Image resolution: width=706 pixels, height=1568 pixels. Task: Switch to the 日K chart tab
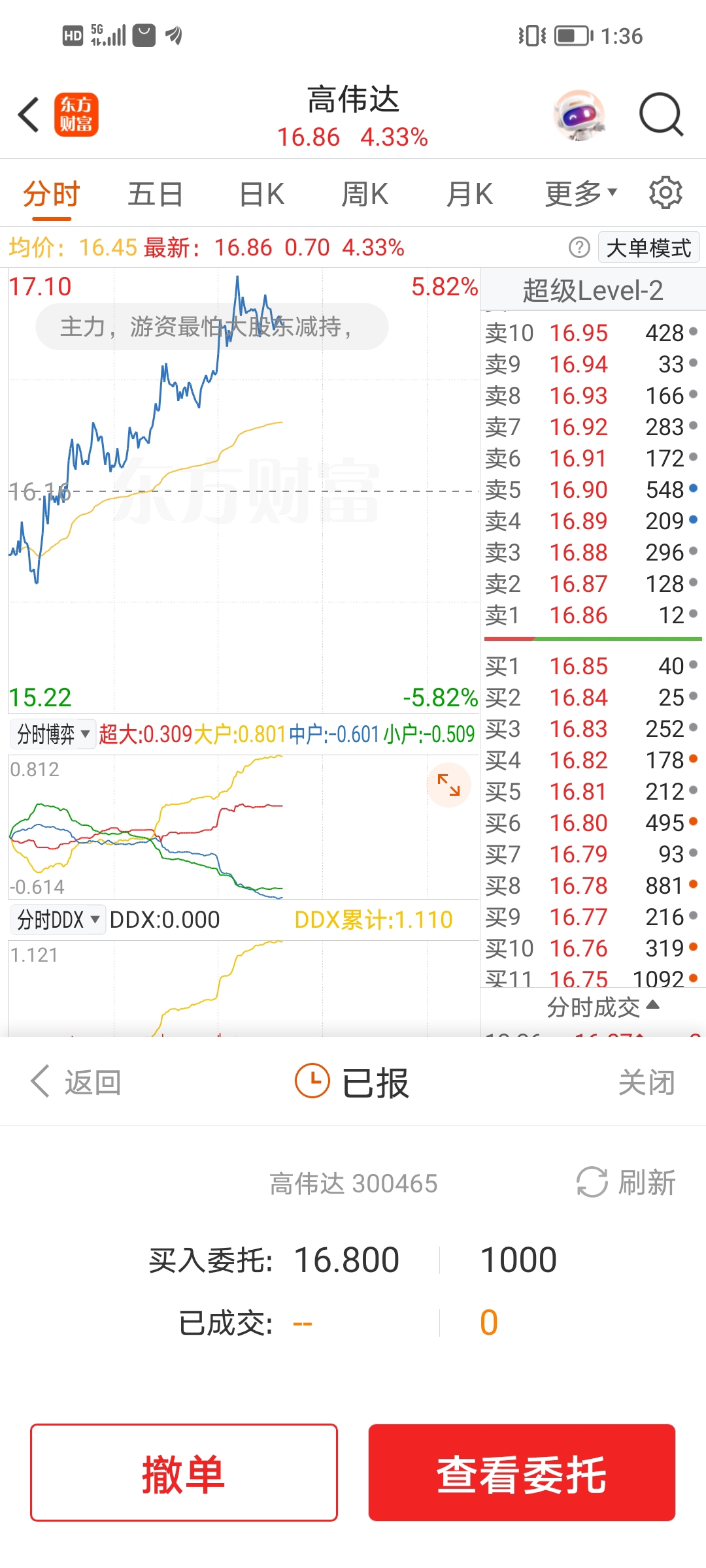coord(261,194)
